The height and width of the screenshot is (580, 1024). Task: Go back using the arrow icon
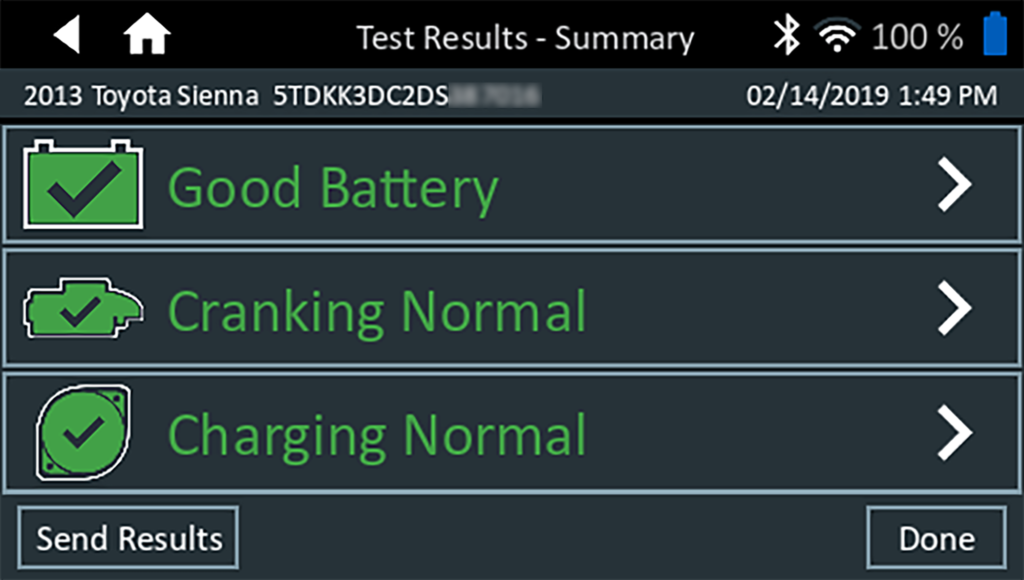66,36
